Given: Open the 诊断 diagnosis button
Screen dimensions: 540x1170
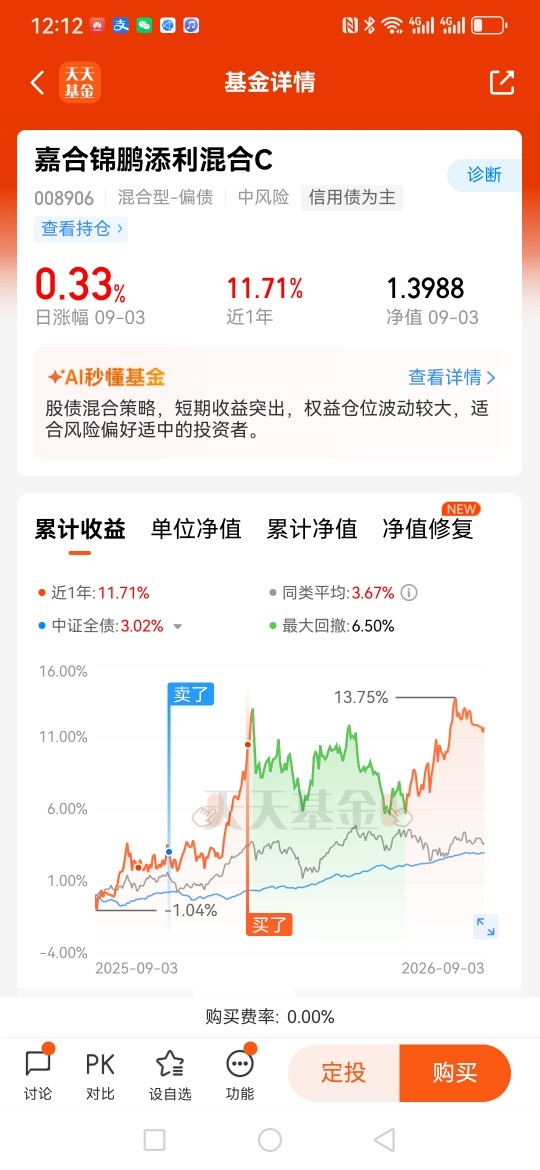Looking at the screenshot, I should [484, 175].
